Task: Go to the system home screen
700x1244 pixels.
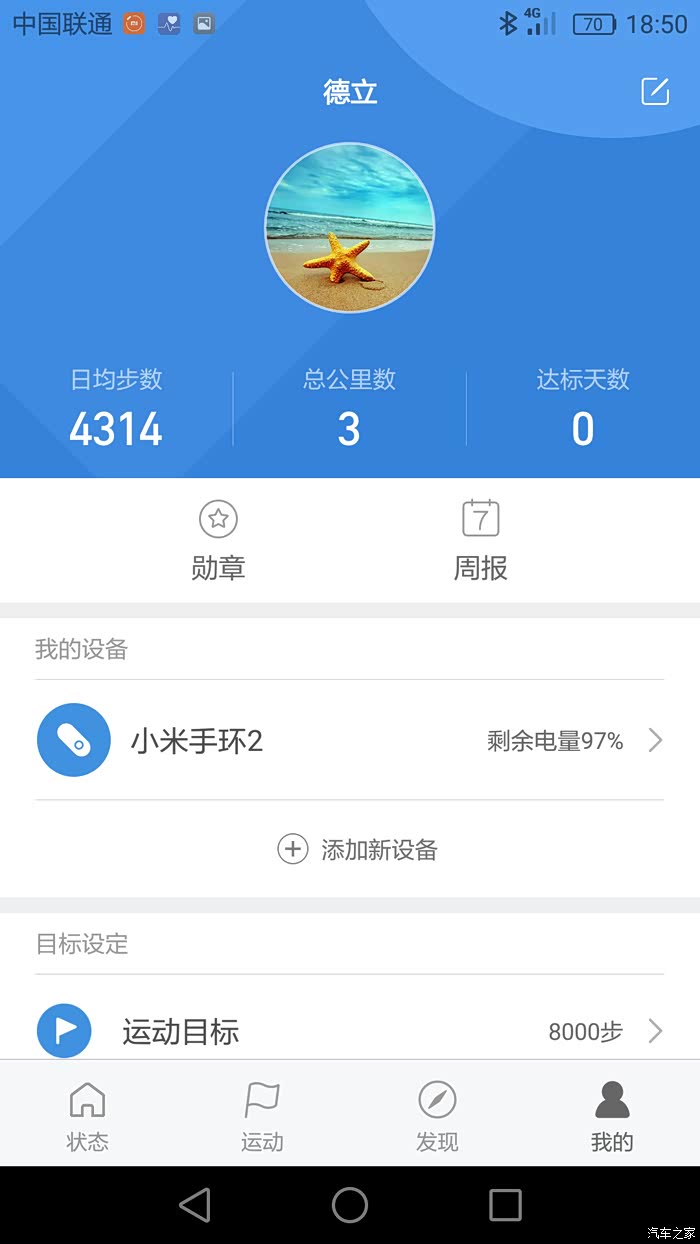Action: coord(350,1205)
